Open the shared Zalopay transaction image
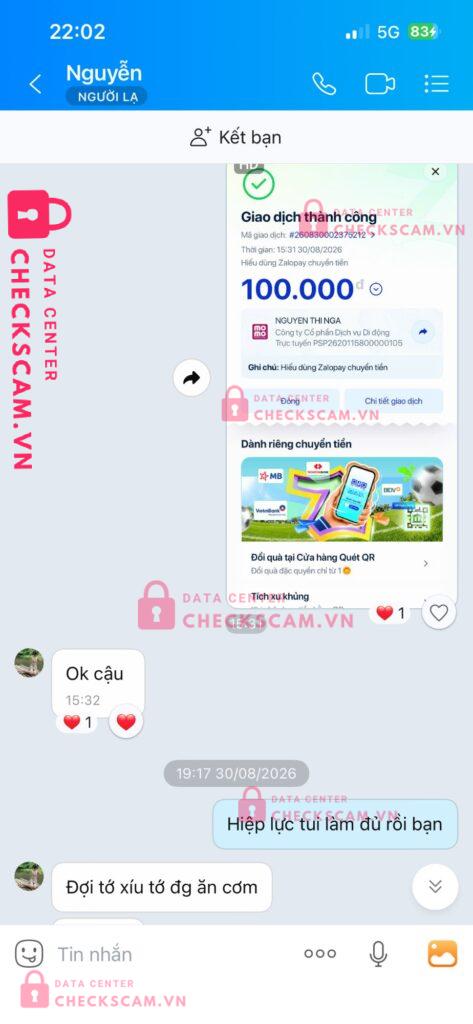The image size is (473, 1024). [x=342, y=385]
